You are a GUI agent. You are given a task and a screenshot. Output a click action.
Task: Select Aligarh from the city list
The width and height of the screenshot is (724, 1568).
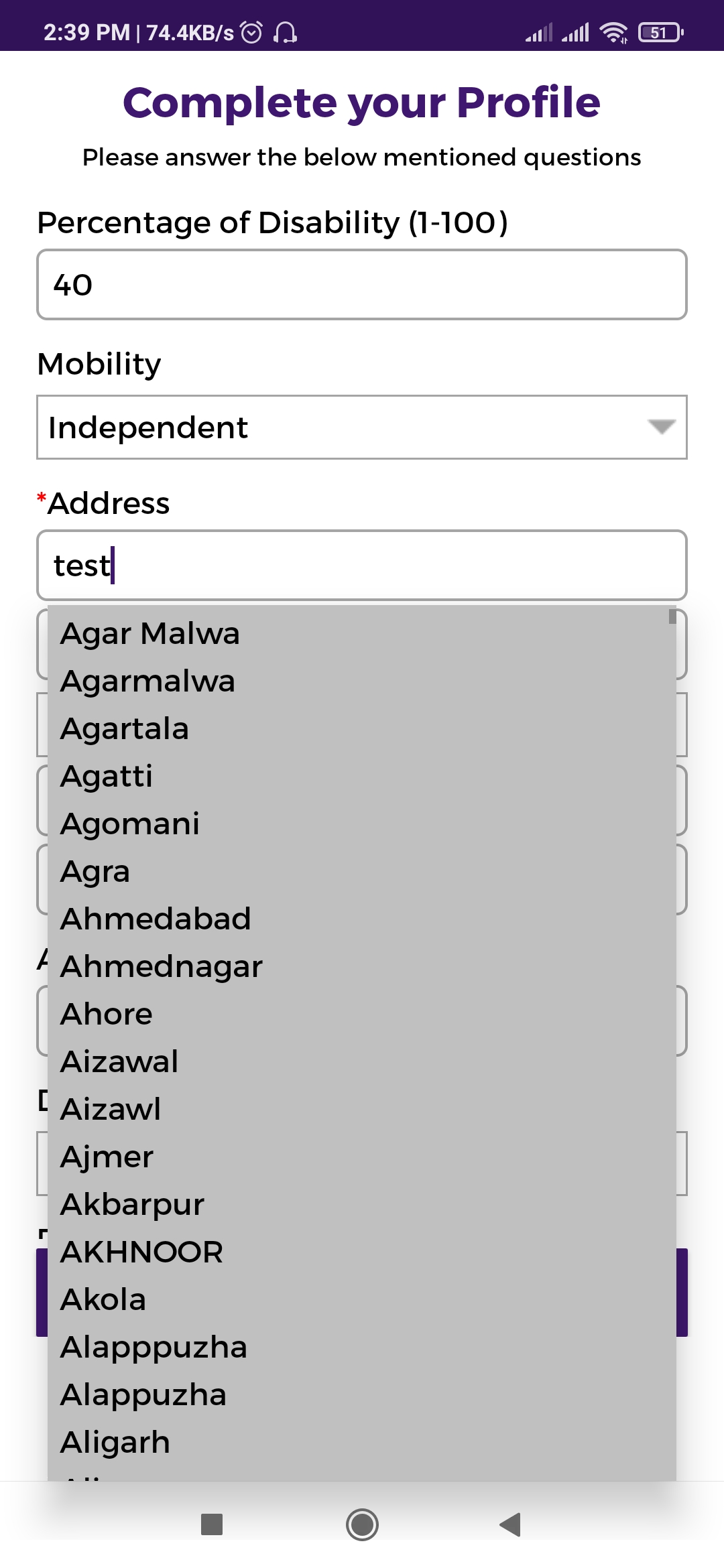(x=362, y=1442)
